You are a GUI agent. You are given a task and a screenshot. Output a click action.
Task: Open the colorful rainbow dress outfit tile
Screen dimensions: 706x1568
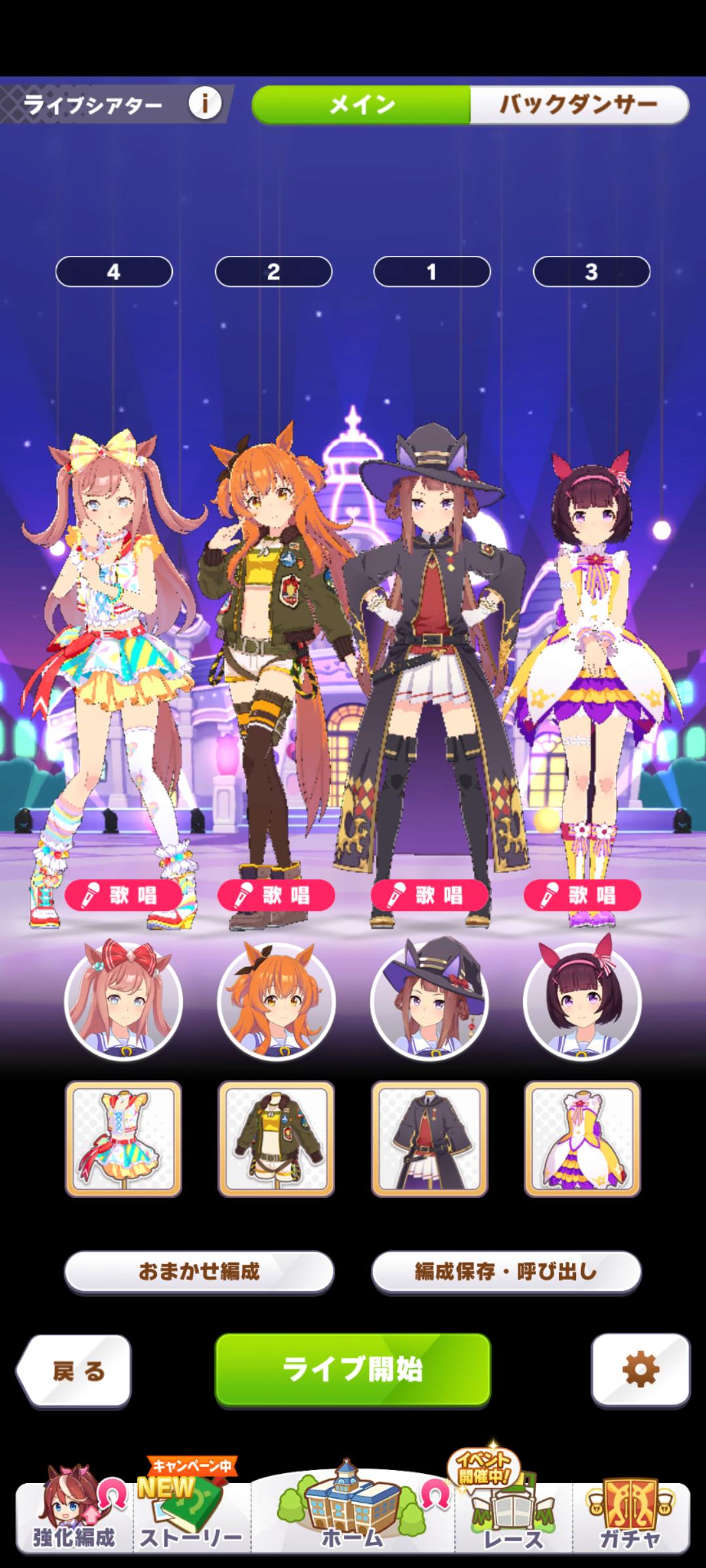click(123, 1139)
